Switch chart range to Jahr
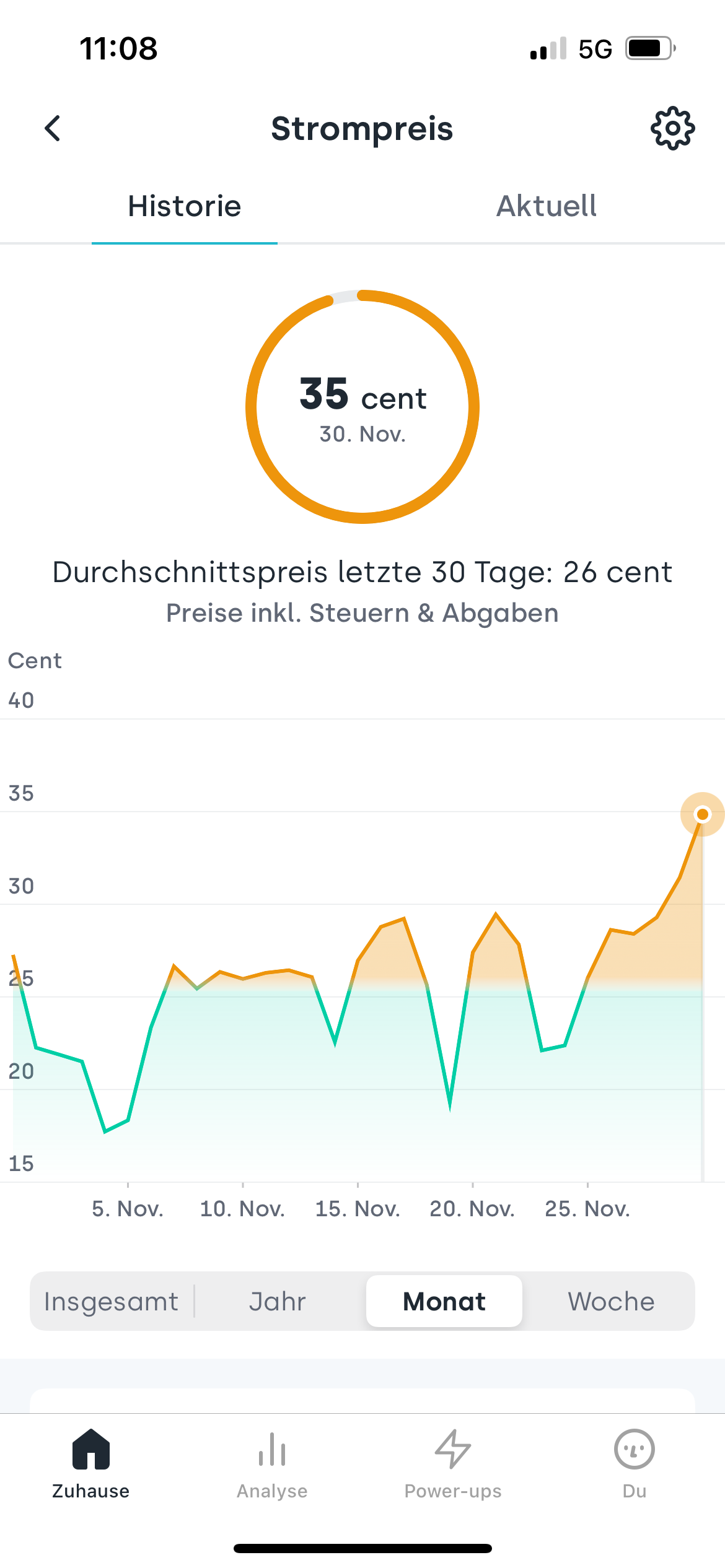The height and width of the screenshot is (1568, 725). tap(278, 1301)
